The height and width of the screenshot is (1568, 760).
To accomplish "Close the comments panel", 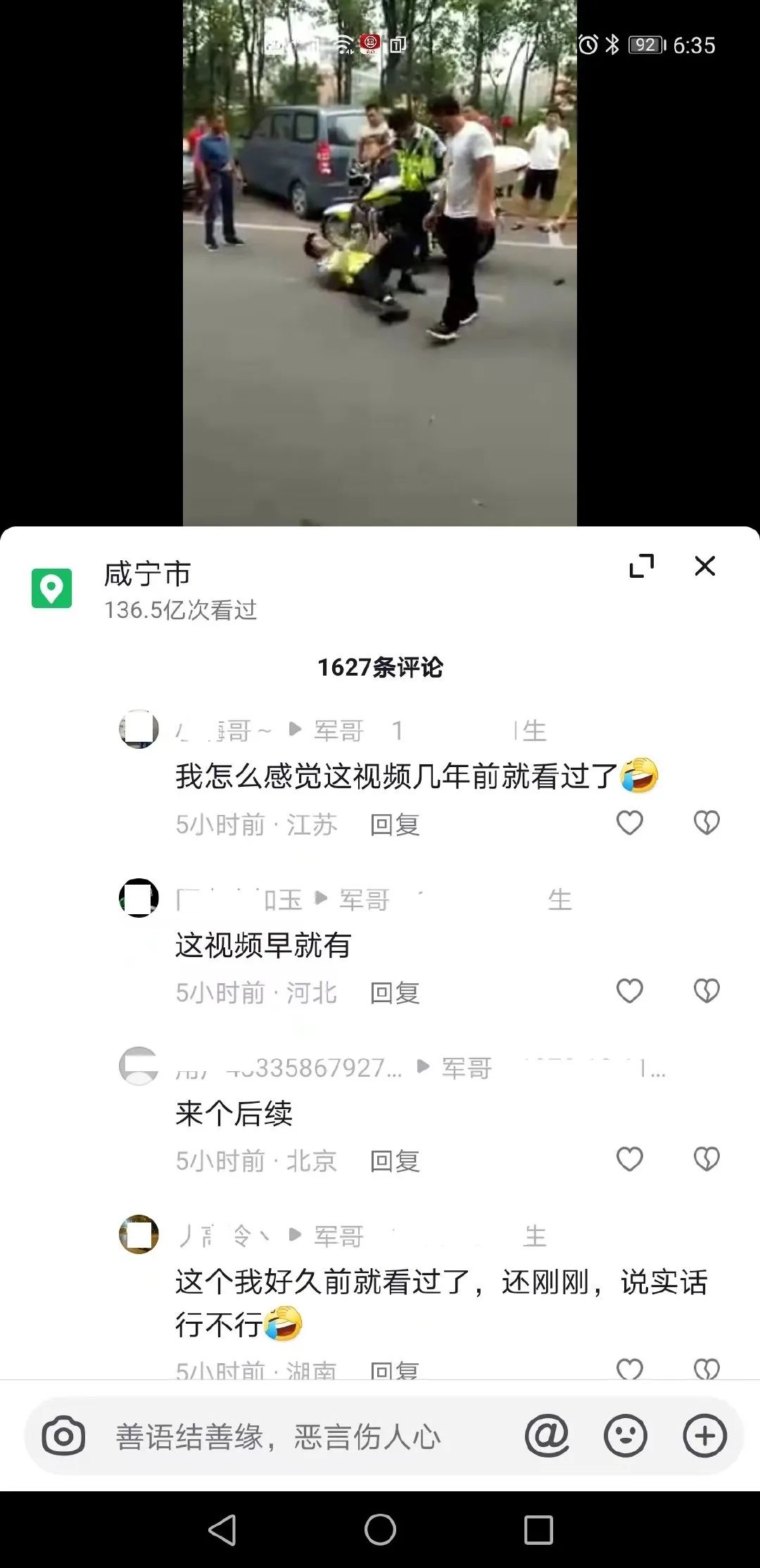I will [704, 566].
